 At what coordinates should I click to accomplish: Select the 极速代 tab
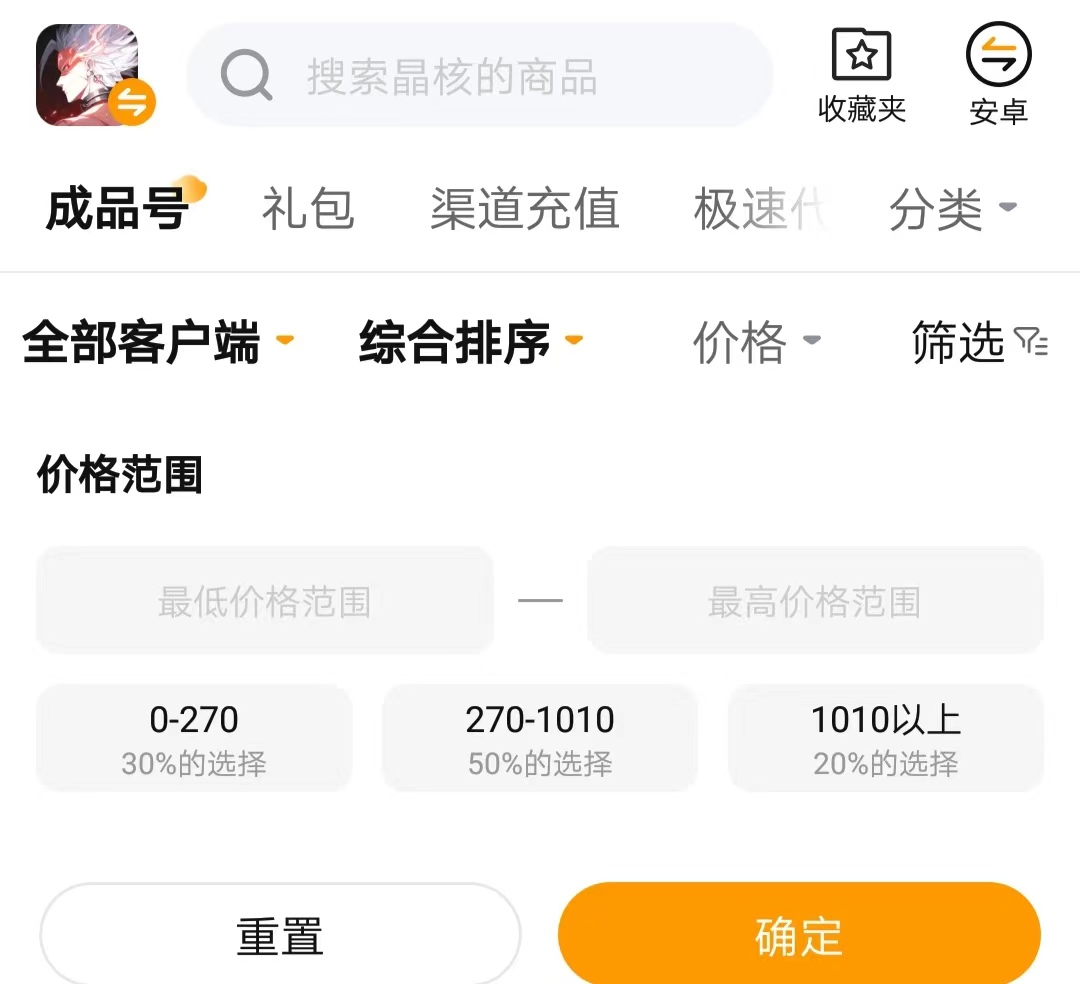[x=758, y=210]
